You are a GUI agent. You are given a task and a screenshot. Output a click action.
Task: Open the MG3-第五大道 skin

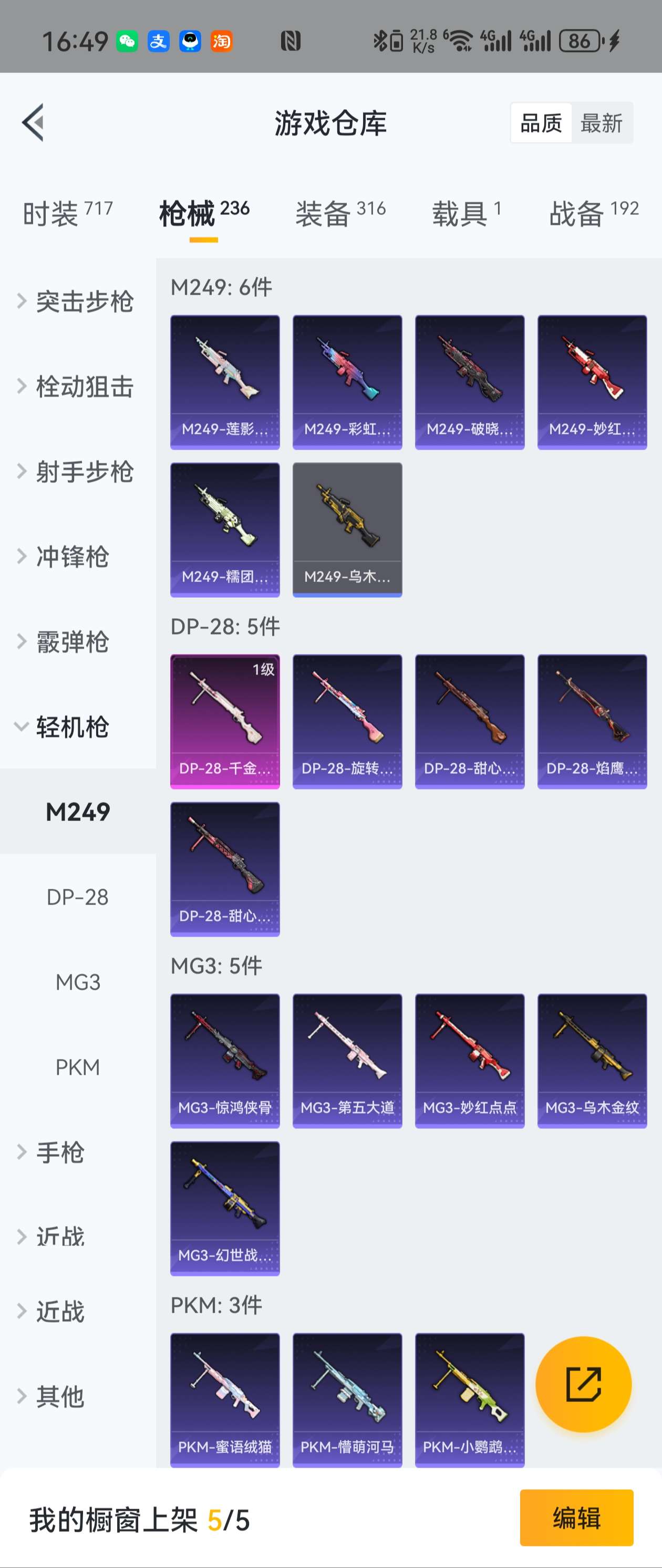[x=347, y=1061]
